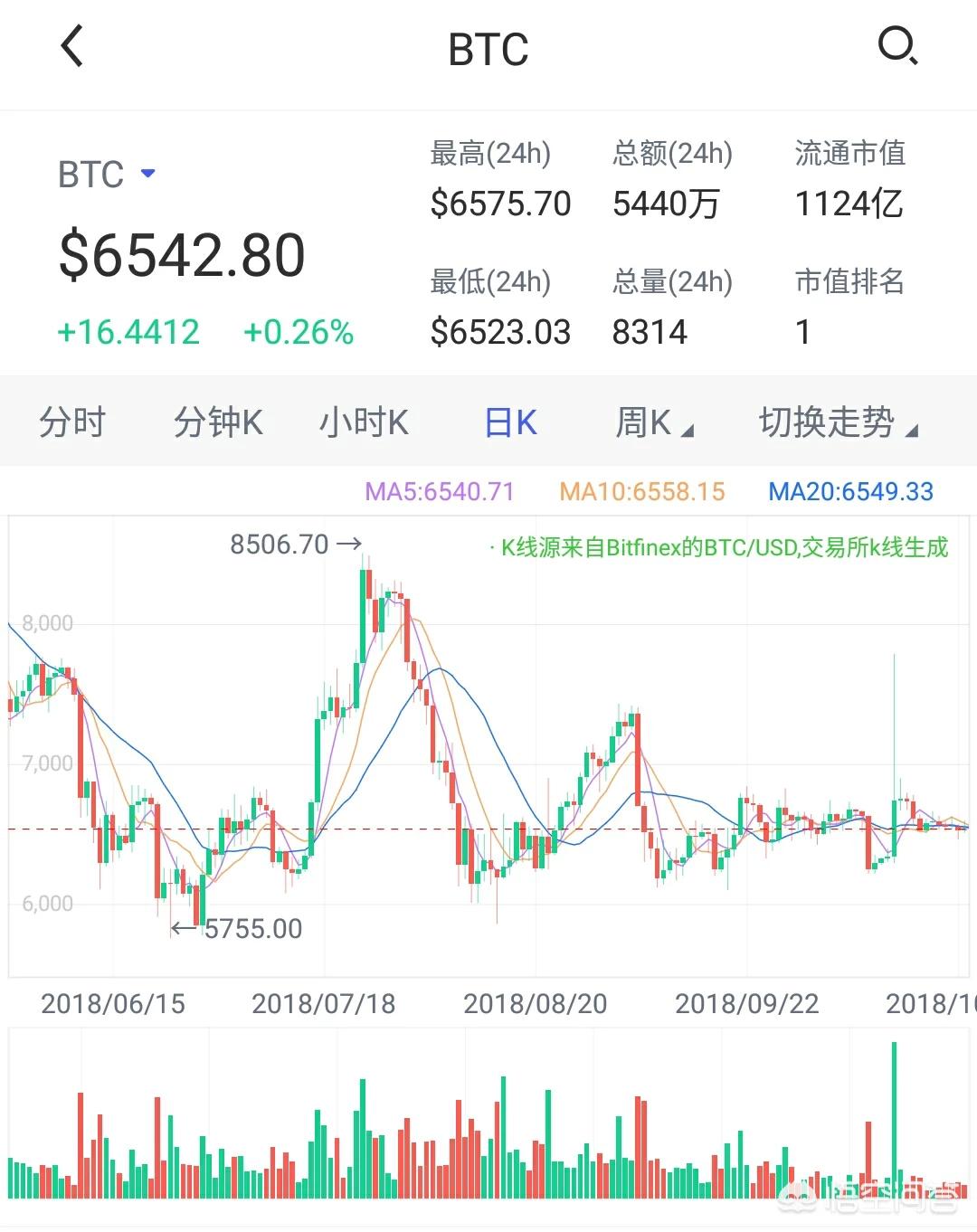The height and width of the screenshot is (1232, 977).
Task: Open the search magnifier icon
Action: [x=897, y=45]
